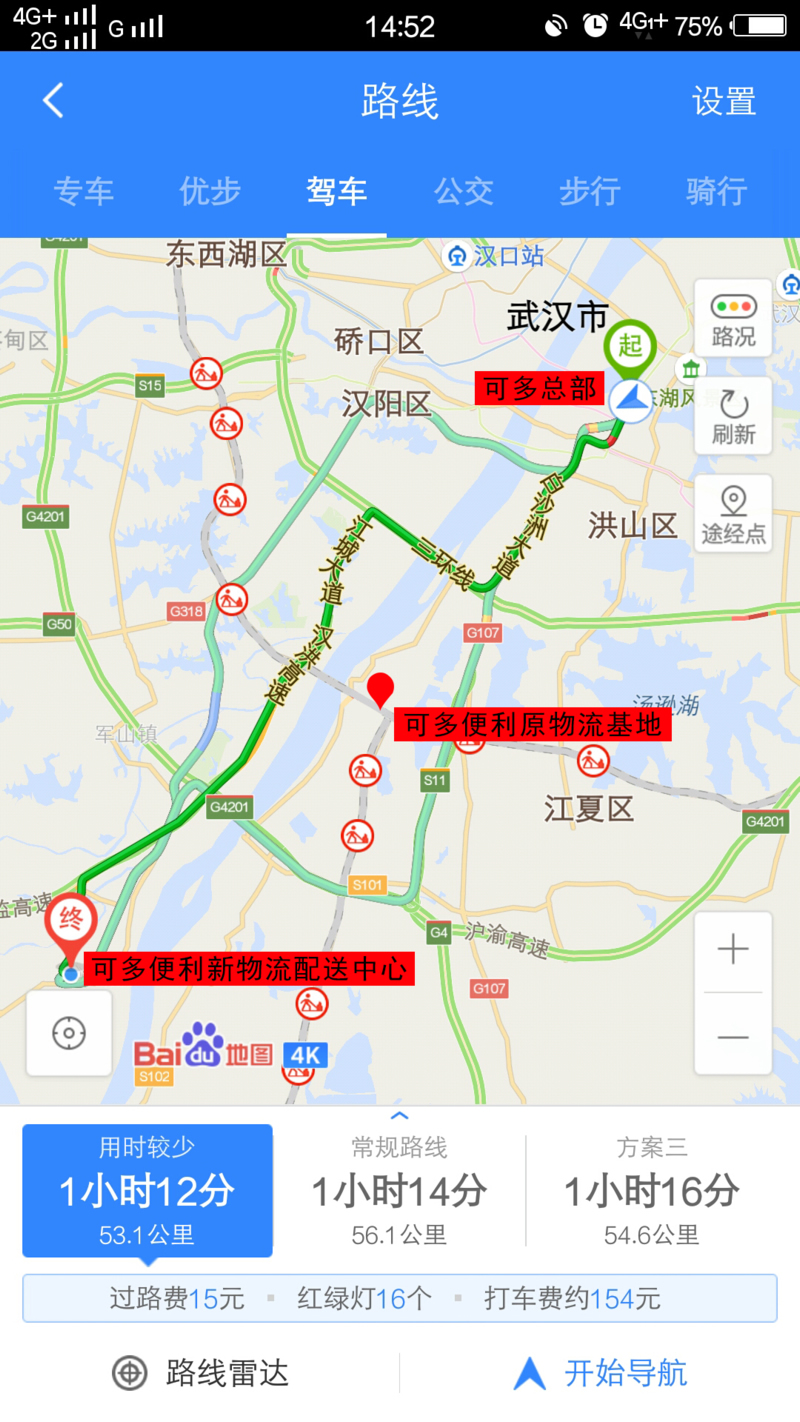Viewport: 800px width, 1422px height.
Task: Zoom out on the map
Action: [733, 1036]
